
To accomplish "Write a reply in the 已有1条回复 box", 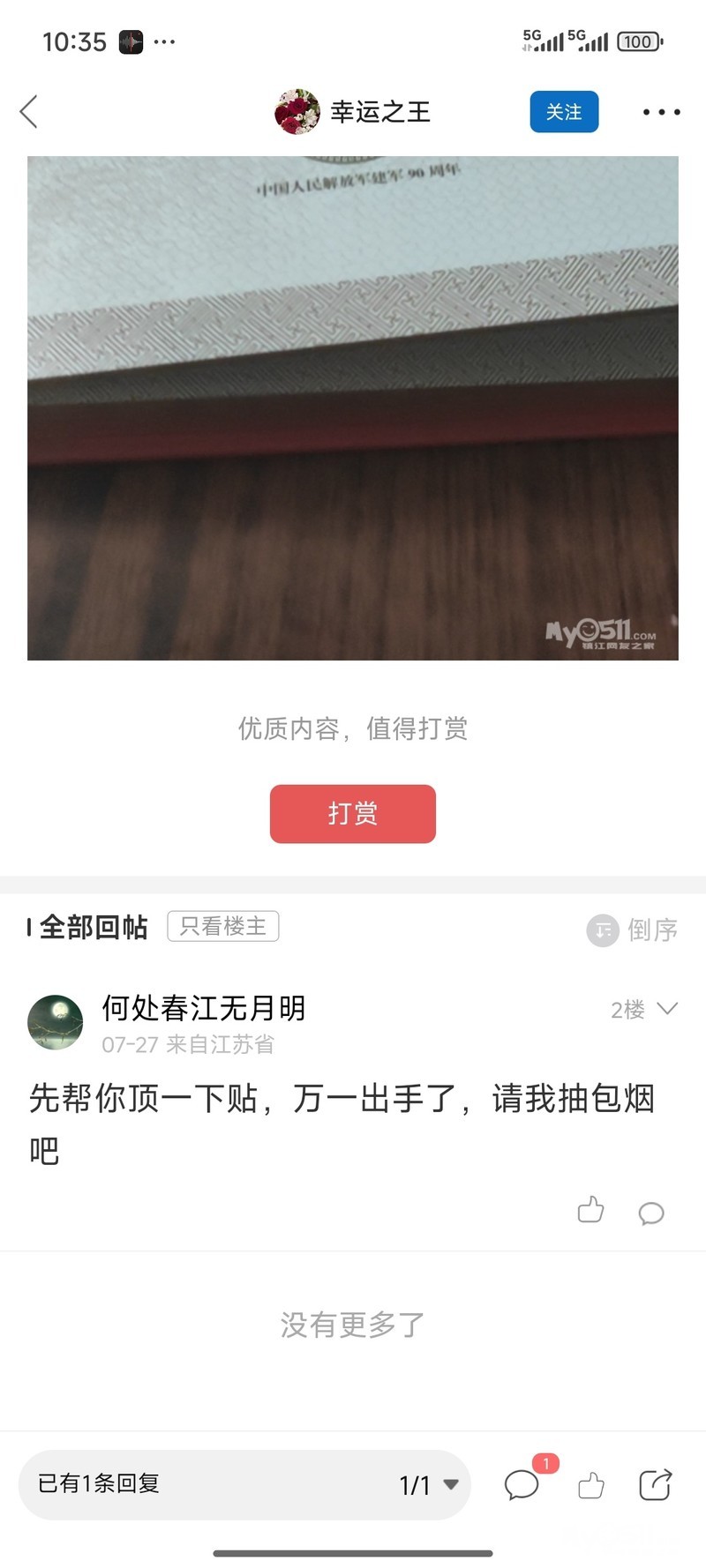I will (203, 1484).
